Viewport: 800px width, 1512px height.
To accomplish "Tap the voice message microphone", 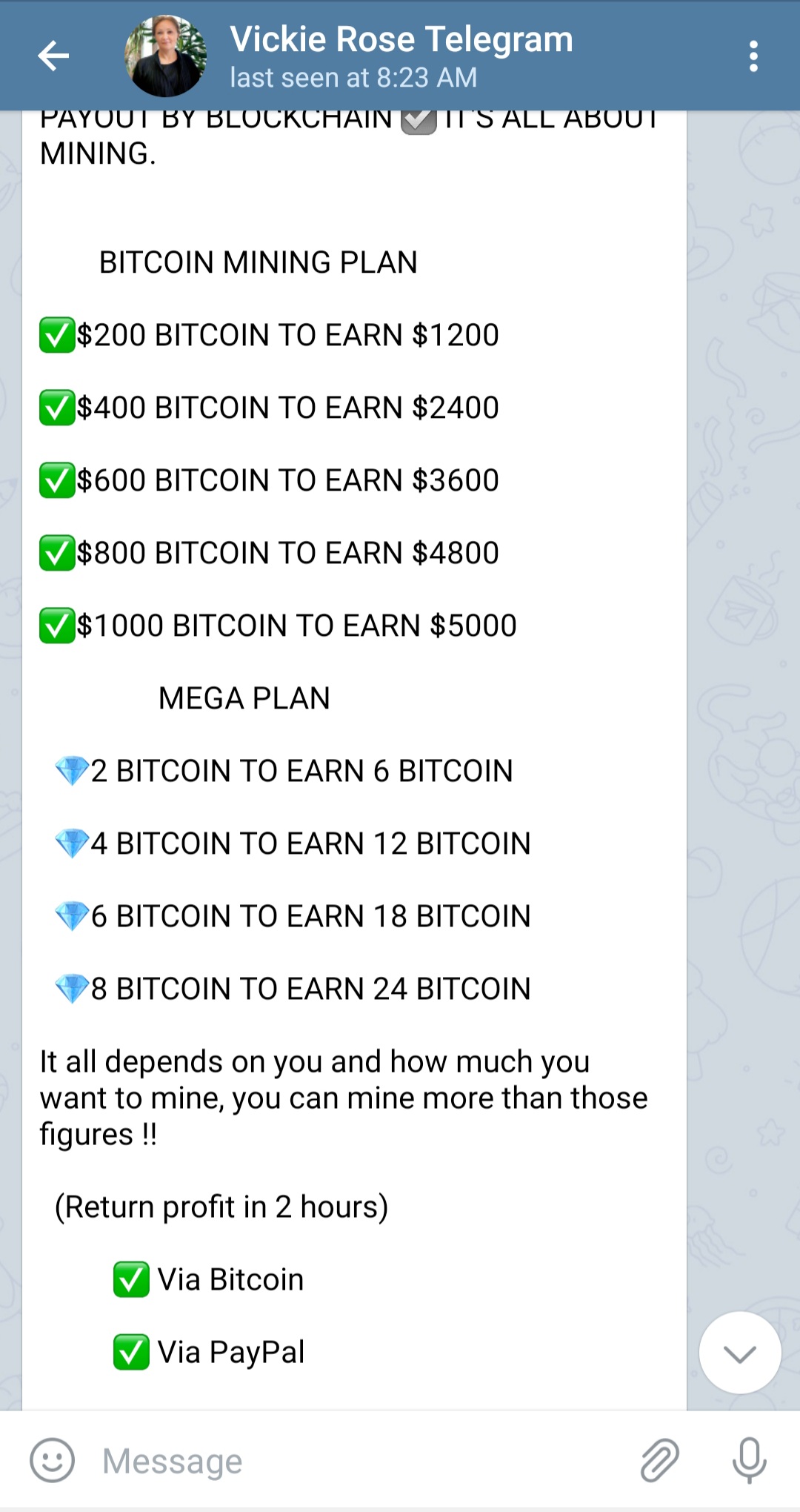I will (x=749, y=1460).
